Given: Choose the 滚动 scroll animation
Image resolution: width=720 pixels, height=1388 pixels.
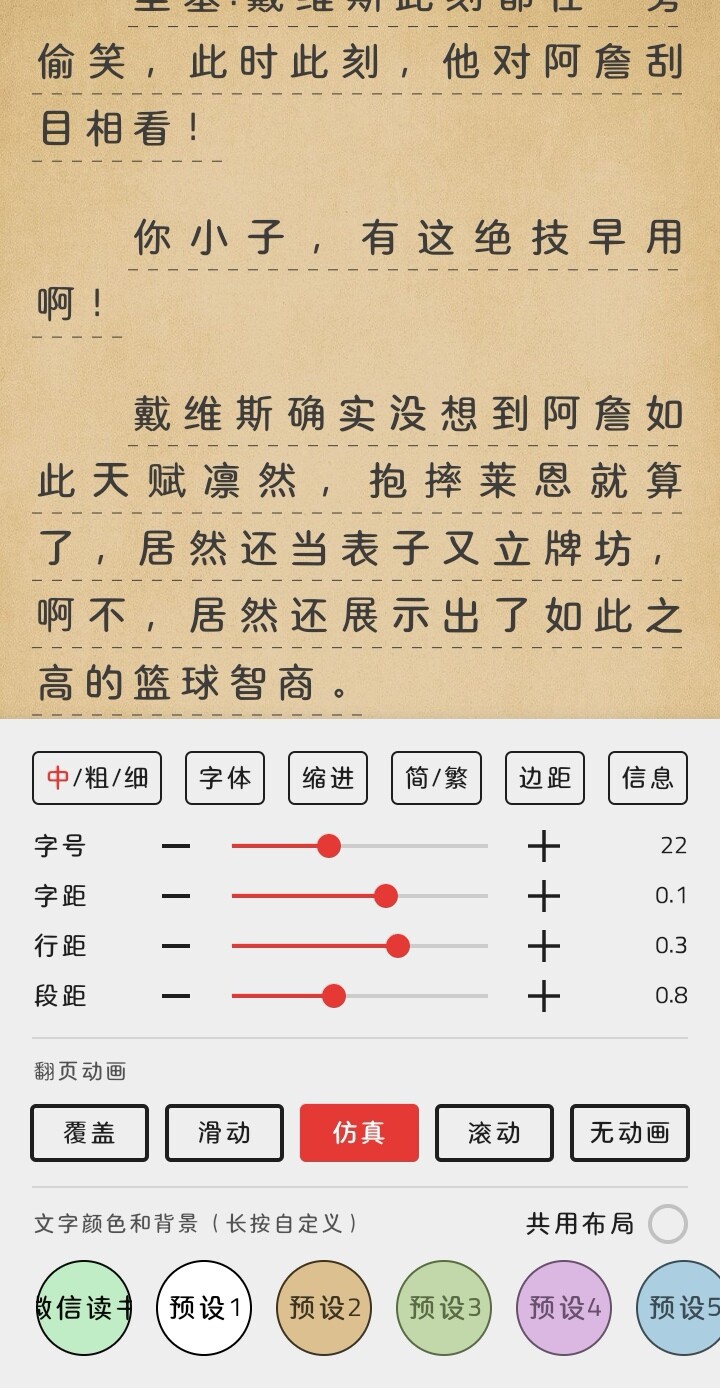Looking at the screenshot, I should pyautogui.click(x=494, y=1133).
